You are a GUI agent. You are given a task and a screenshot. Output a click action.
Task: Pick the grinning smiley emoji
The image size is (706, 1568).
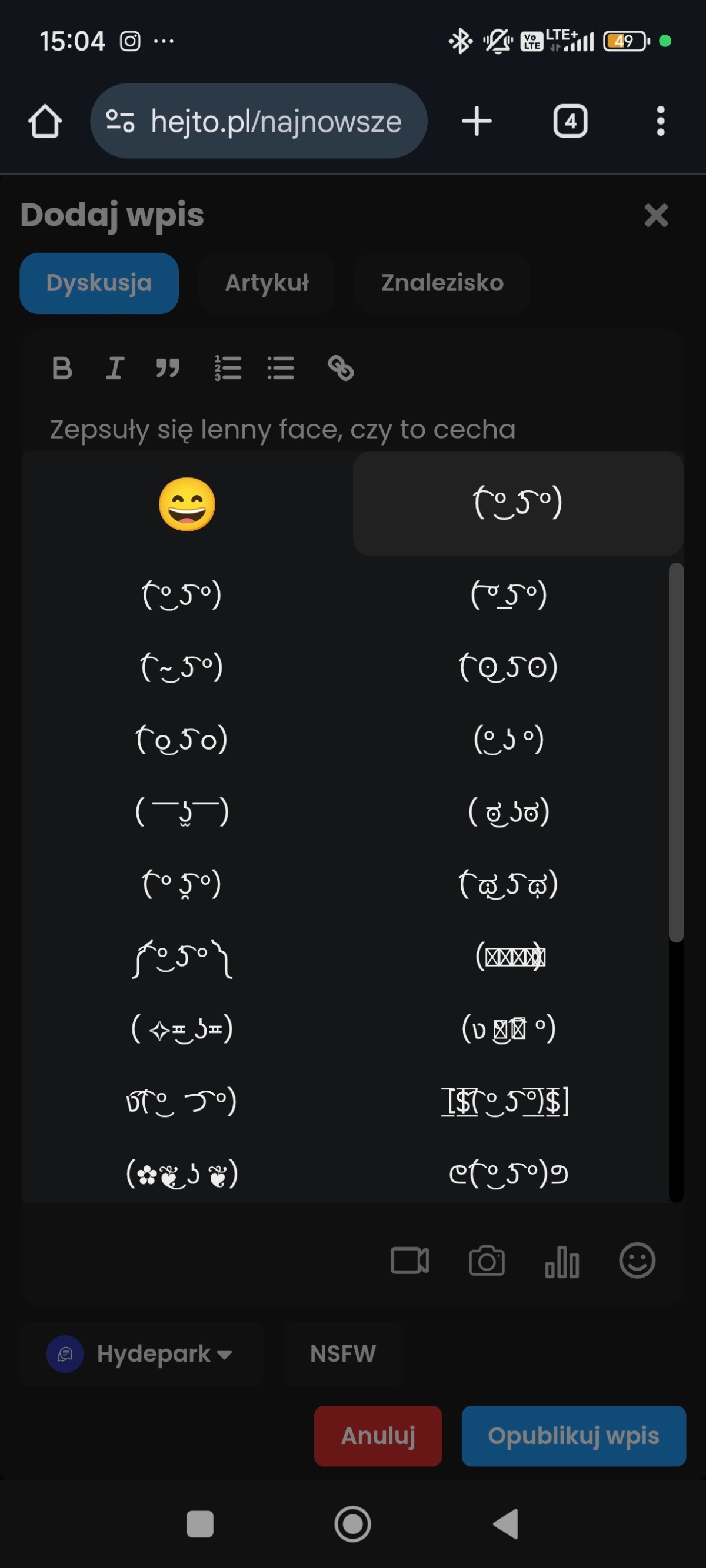point(187,504)
